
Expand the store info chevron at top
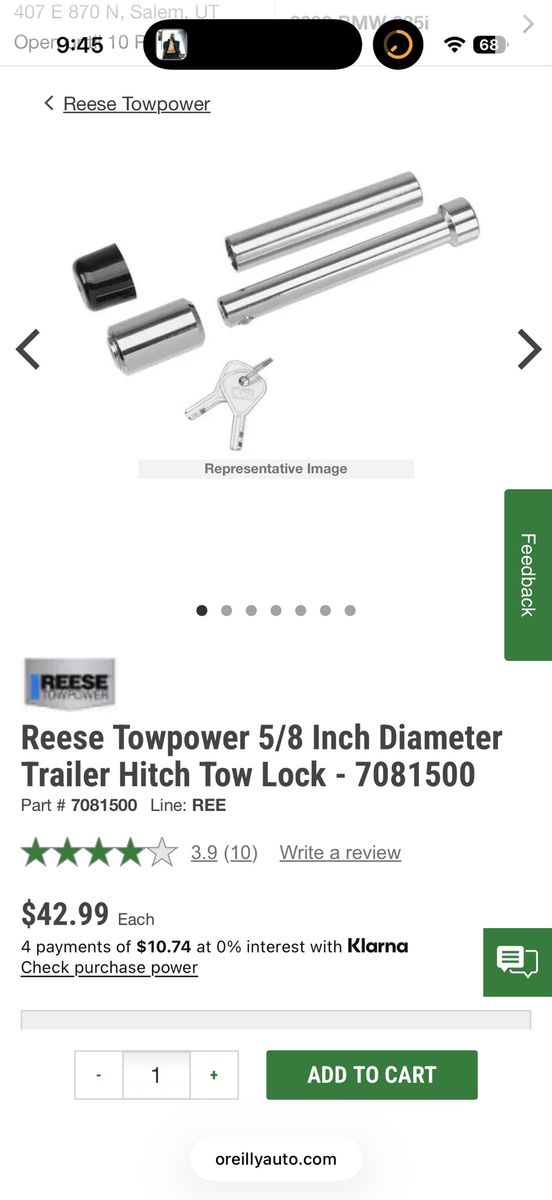[529, 25]
